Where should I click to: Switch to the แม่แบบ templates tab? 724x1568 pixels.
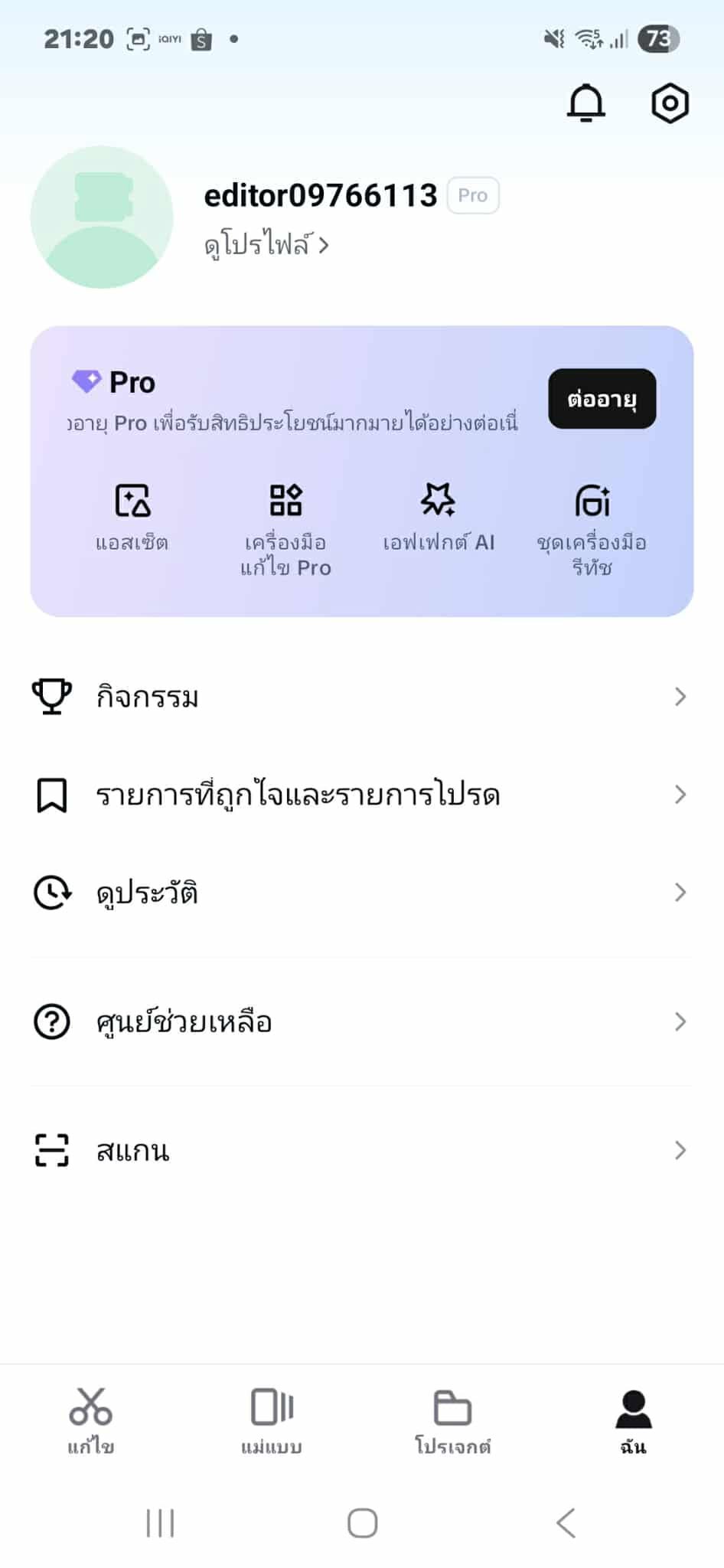click(x=272, y=1420)
